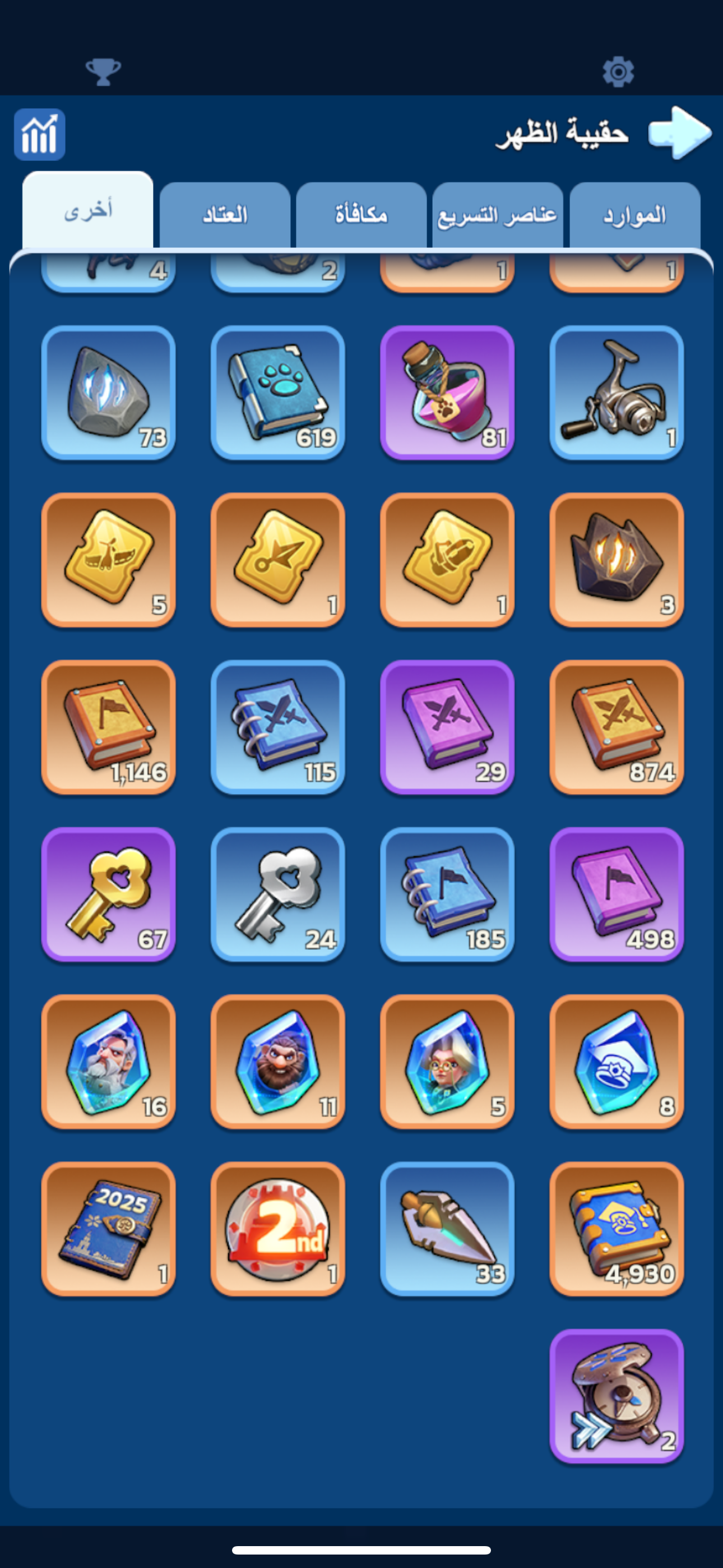Open the settings gear
This screenshot has width=723, height=1568.
[618, 72]
